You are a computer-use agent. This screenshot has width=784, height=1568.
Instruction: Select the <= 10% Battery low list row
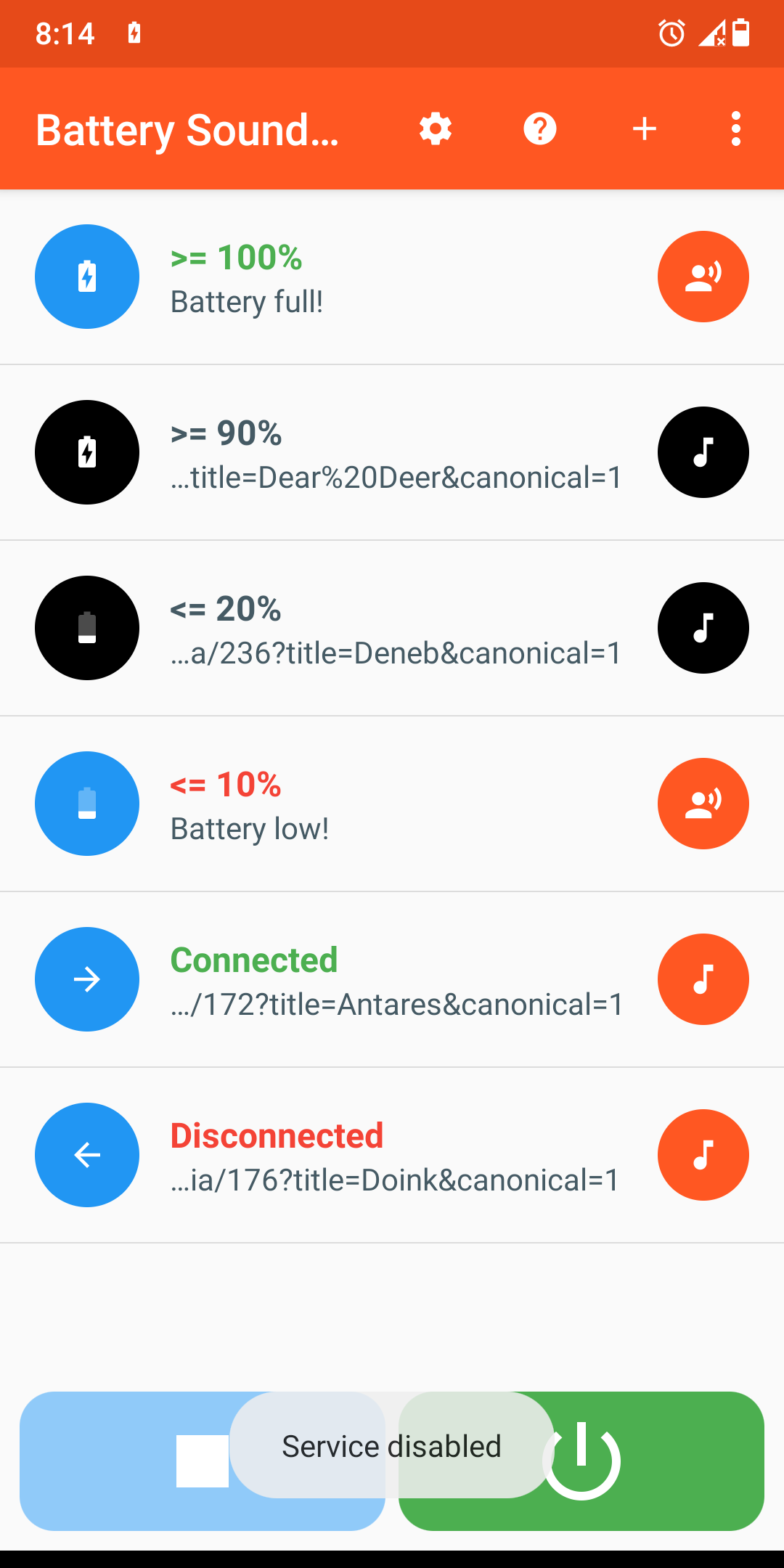point(392,803)
